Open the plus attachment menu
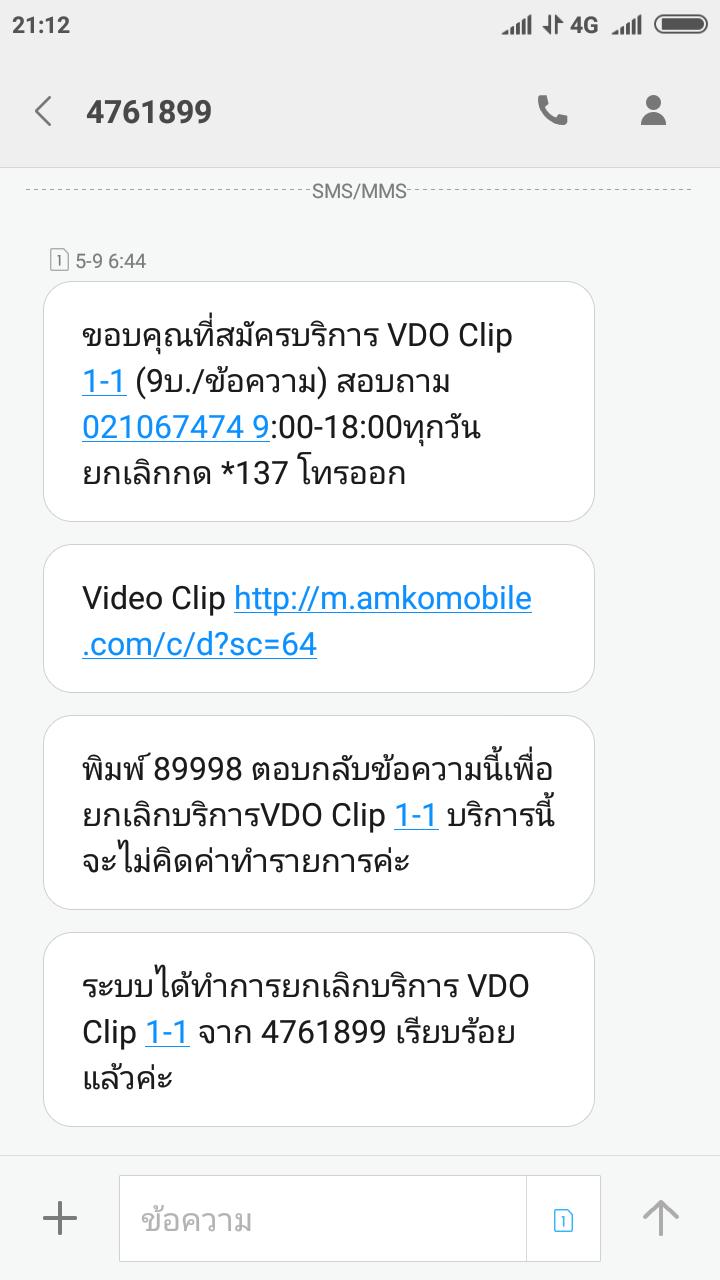 pos(60,1218)
